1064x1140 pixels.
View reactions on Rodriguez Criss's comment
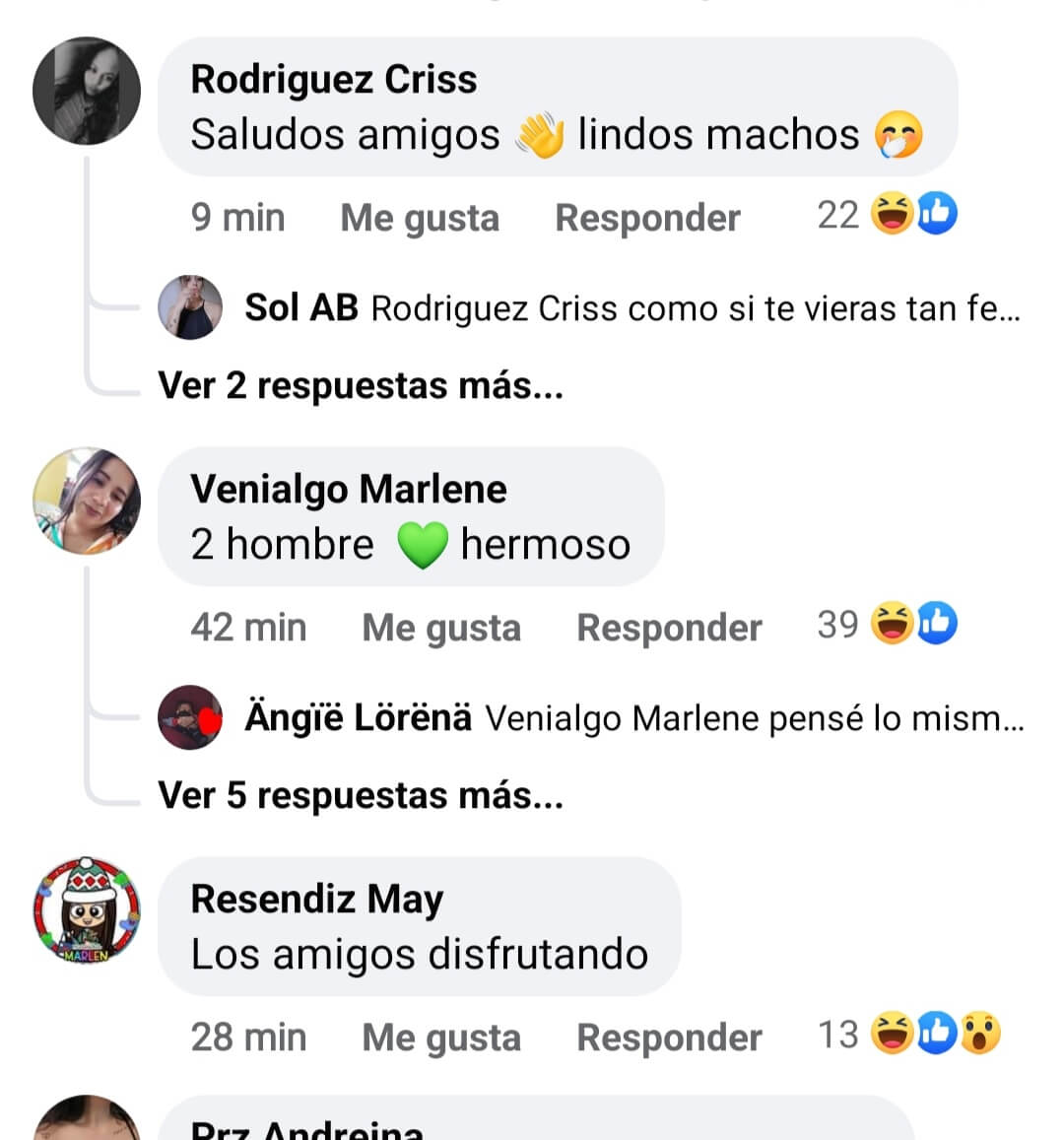[x=887, y=215]
